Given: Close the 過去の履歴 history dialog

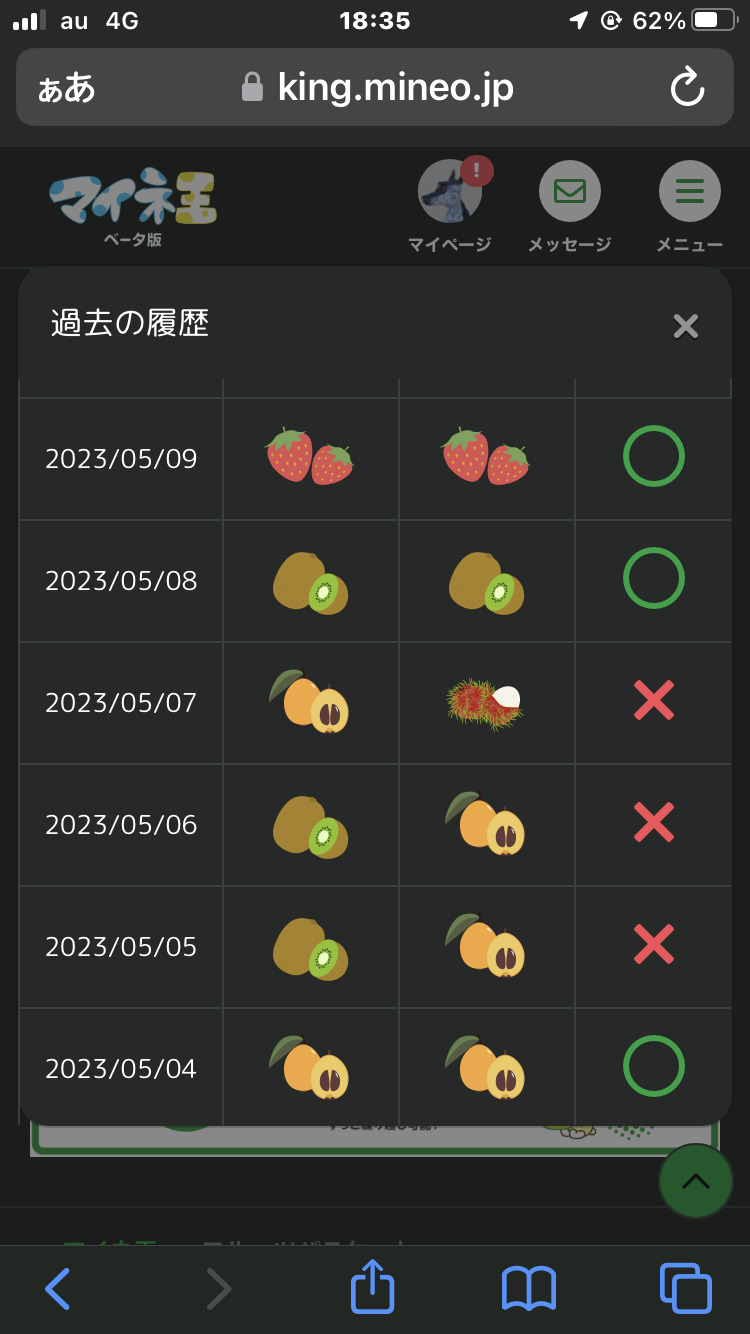Looking at the screenshot, I should (x=685, y=326).
